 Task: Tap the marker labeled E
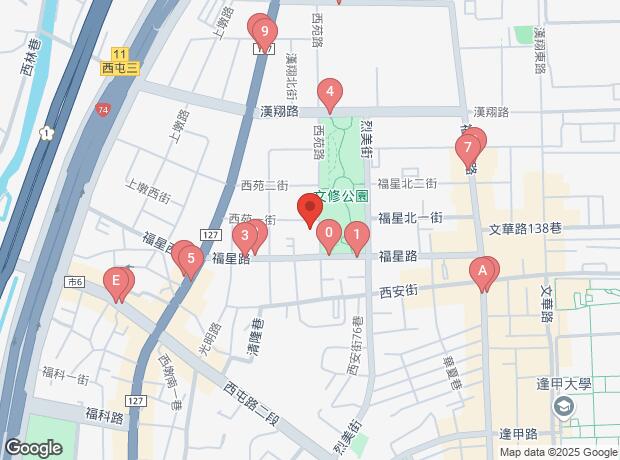click(118, 282)
